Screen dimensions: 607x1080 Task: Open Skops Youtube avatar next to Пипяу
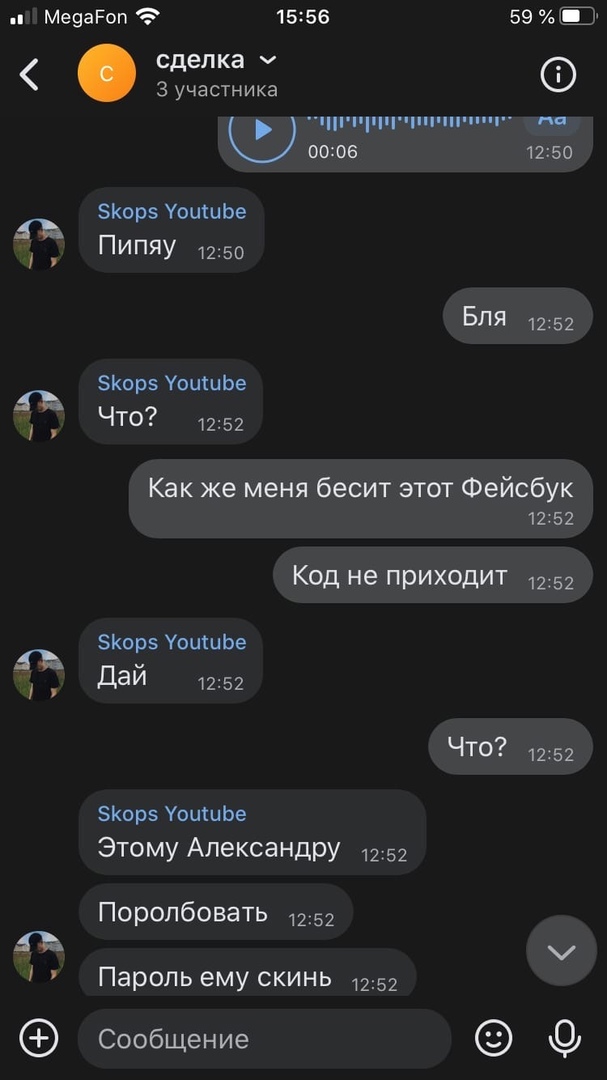tap(39, 244)
